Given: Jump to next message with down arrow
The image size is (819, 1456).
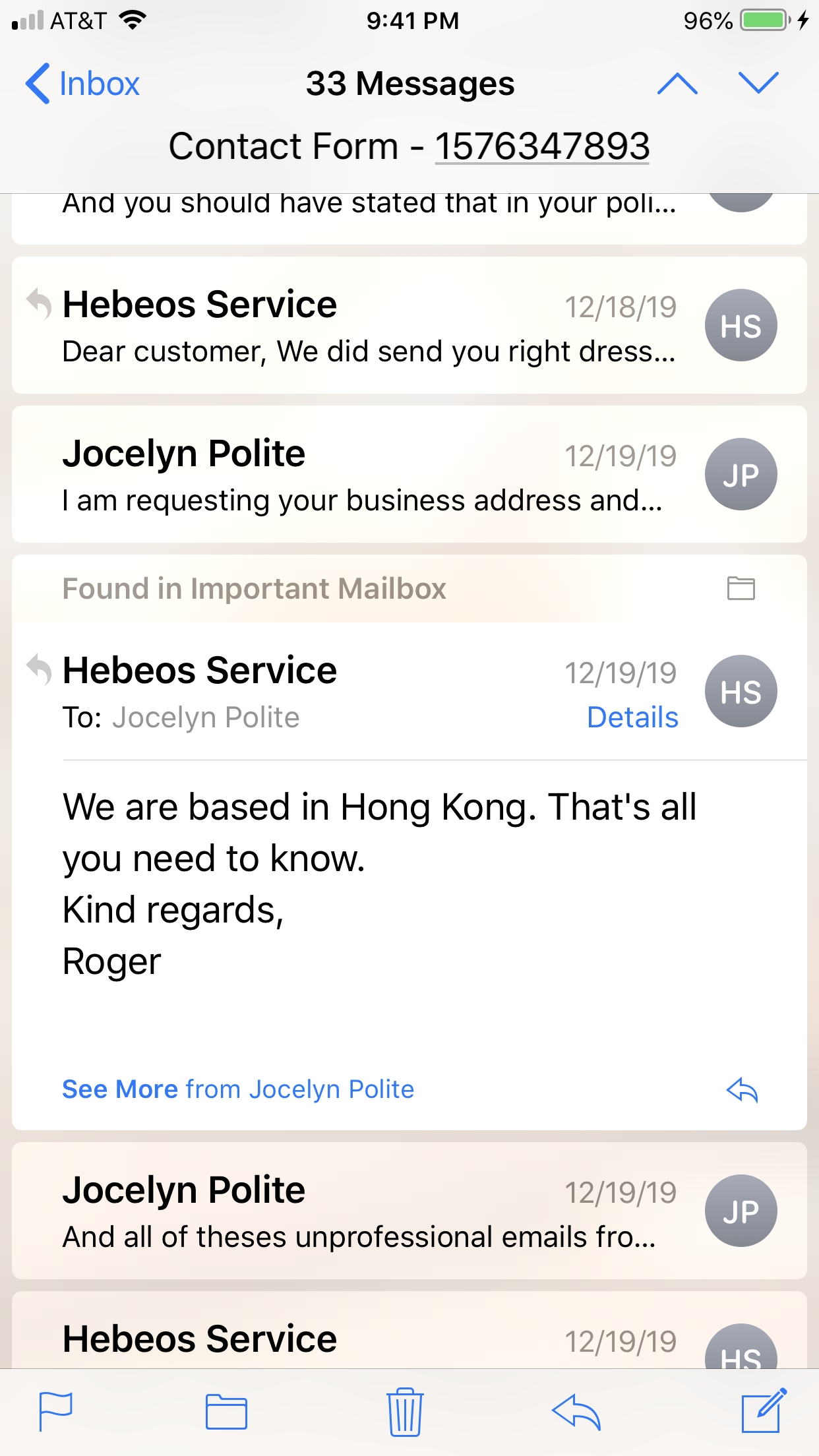Looking at the screenshot, I should point(758,84).
